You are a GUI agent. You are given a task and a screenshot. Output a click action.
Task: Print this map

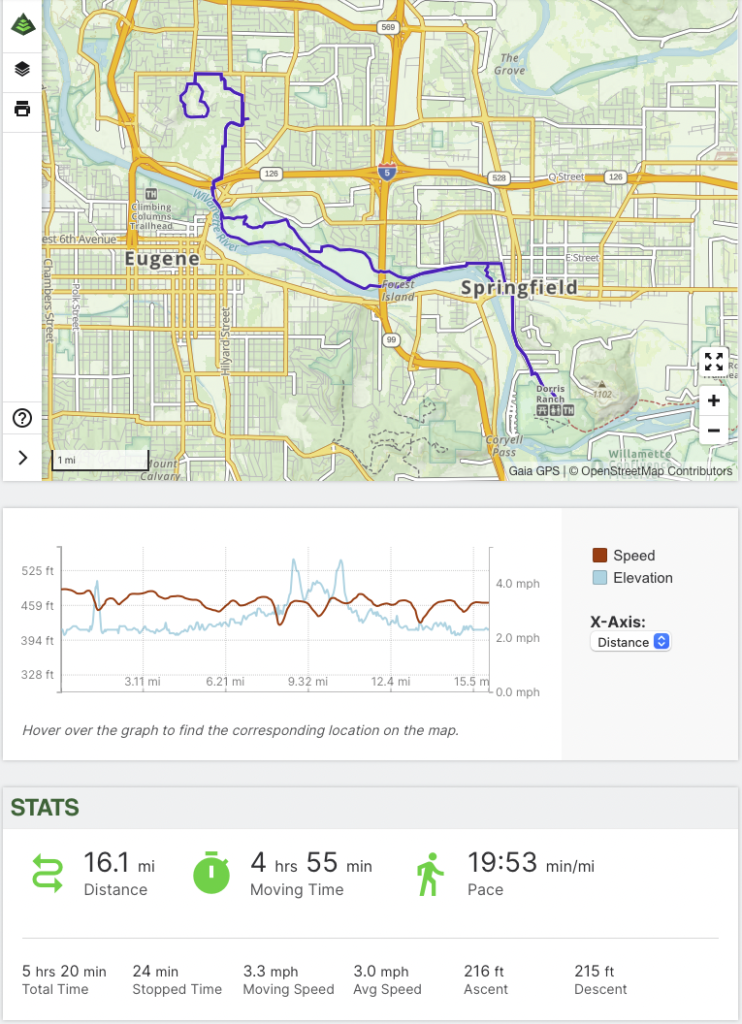coord(21,109)
